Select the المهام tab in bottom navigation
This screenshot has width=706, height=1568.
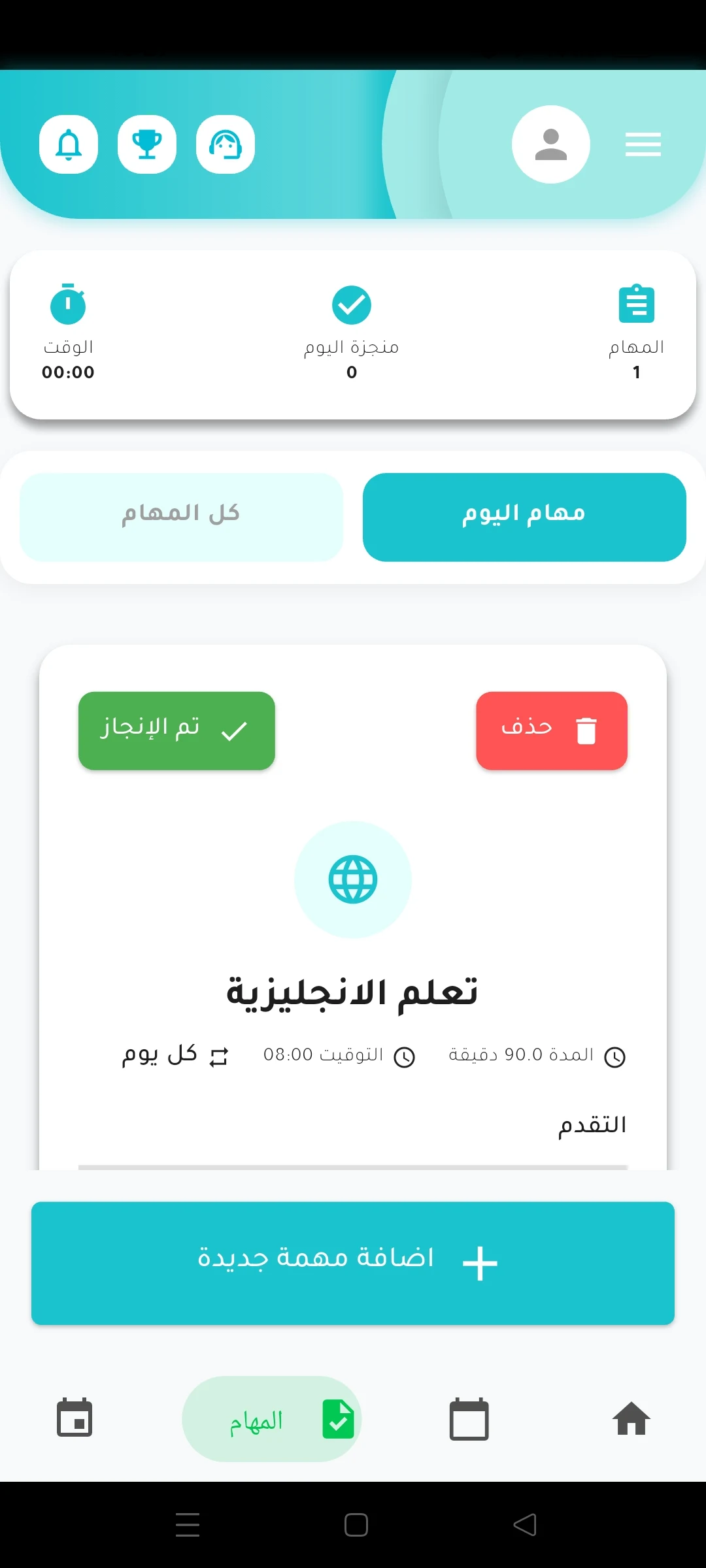pos(272,1419)
